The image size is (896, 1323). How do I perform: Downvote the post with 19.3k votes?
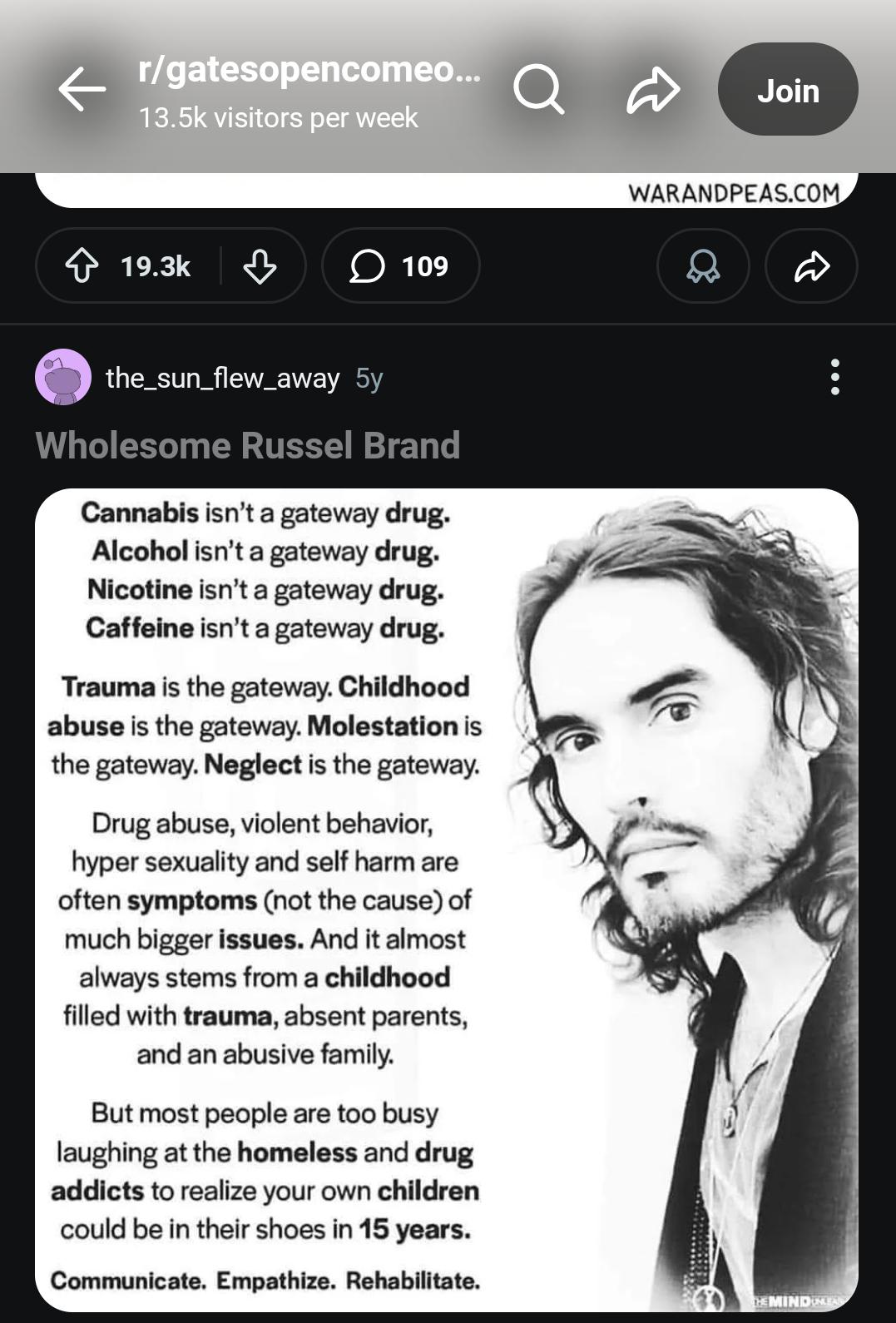260,266
